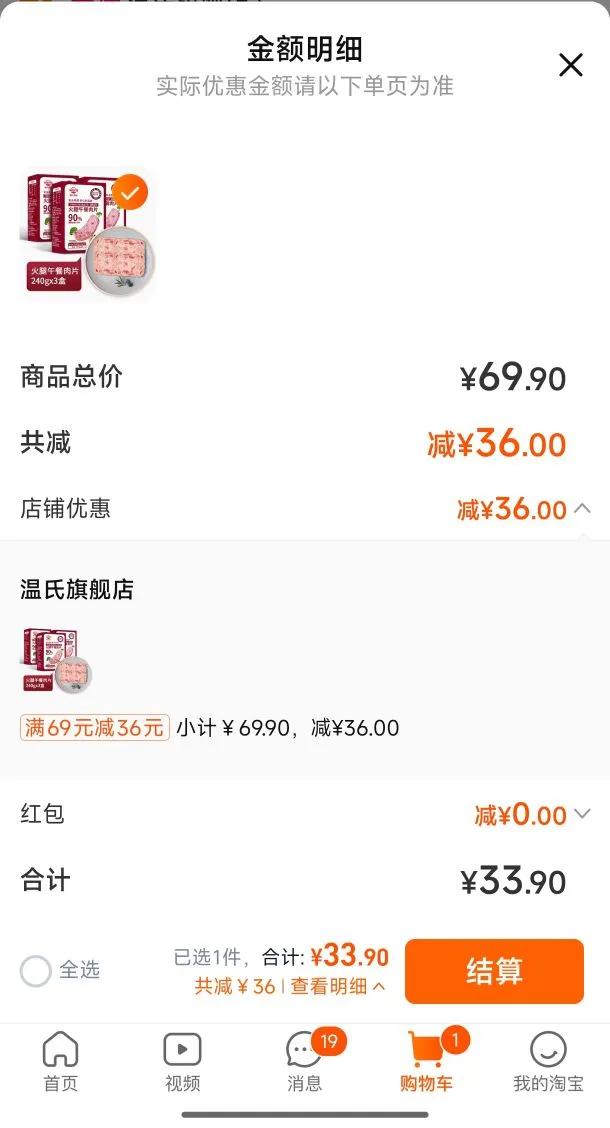Screen dimensions: 610x1128
Task: Toggle the 全选 select-all checkbox
Action: (36, 970)
